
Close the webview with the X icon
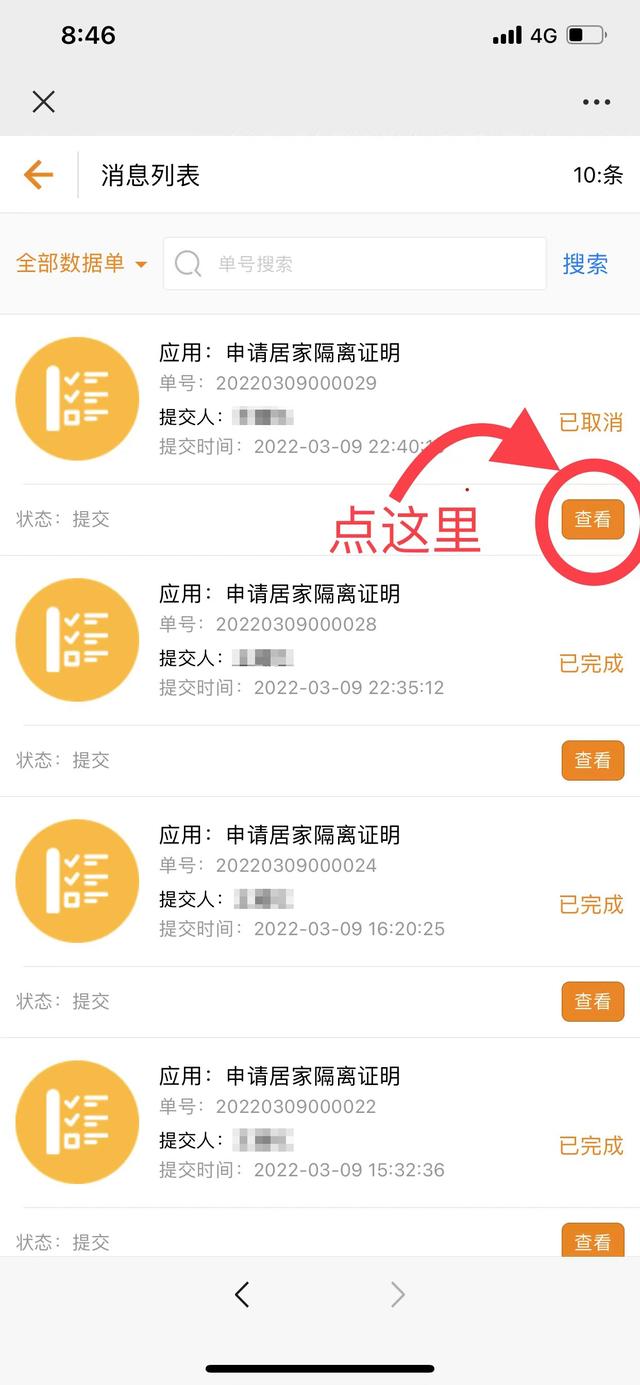(x=43, y=101)
